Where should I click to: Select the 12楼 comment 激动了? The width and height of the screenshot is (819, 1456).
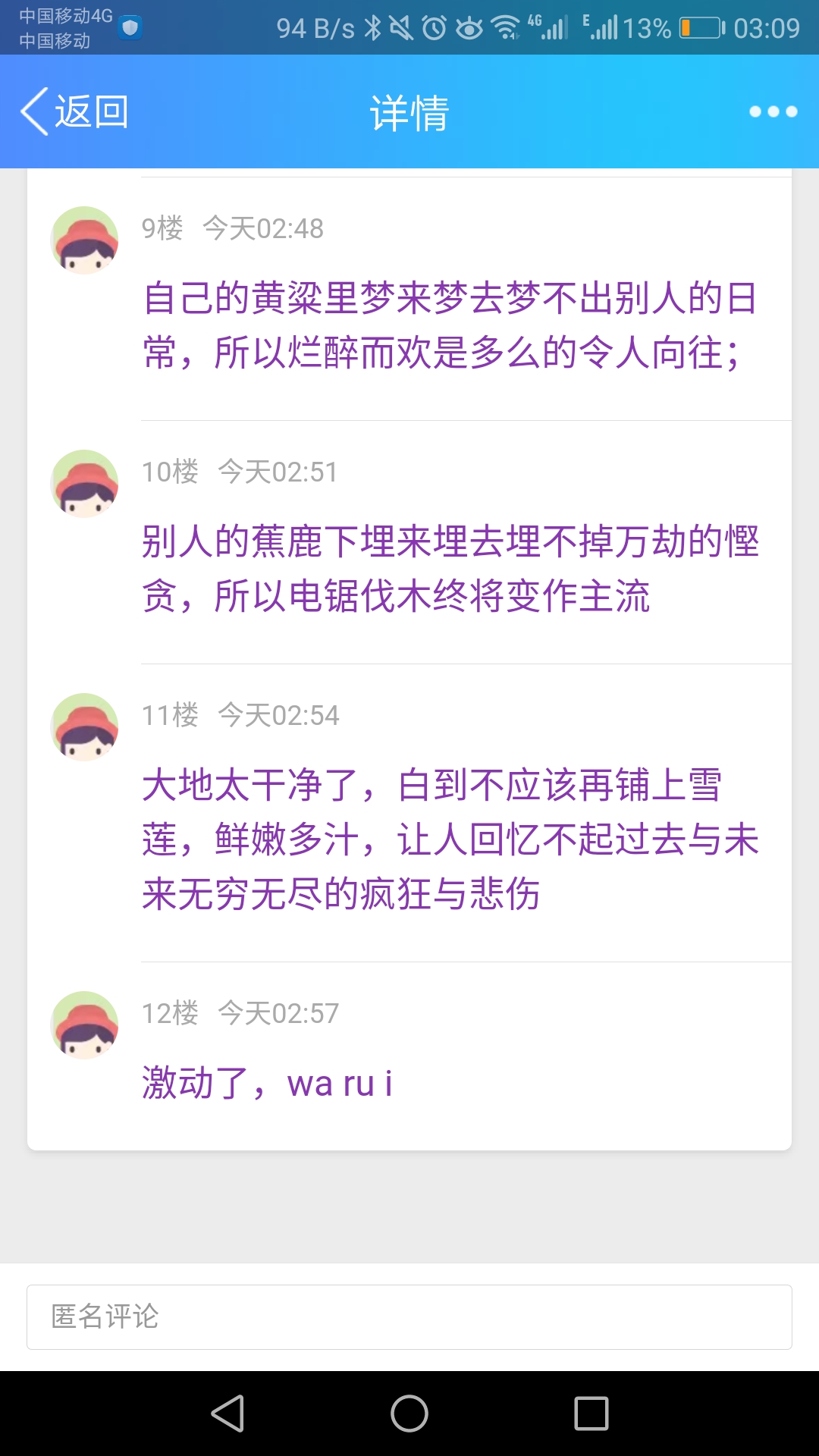268,1083
